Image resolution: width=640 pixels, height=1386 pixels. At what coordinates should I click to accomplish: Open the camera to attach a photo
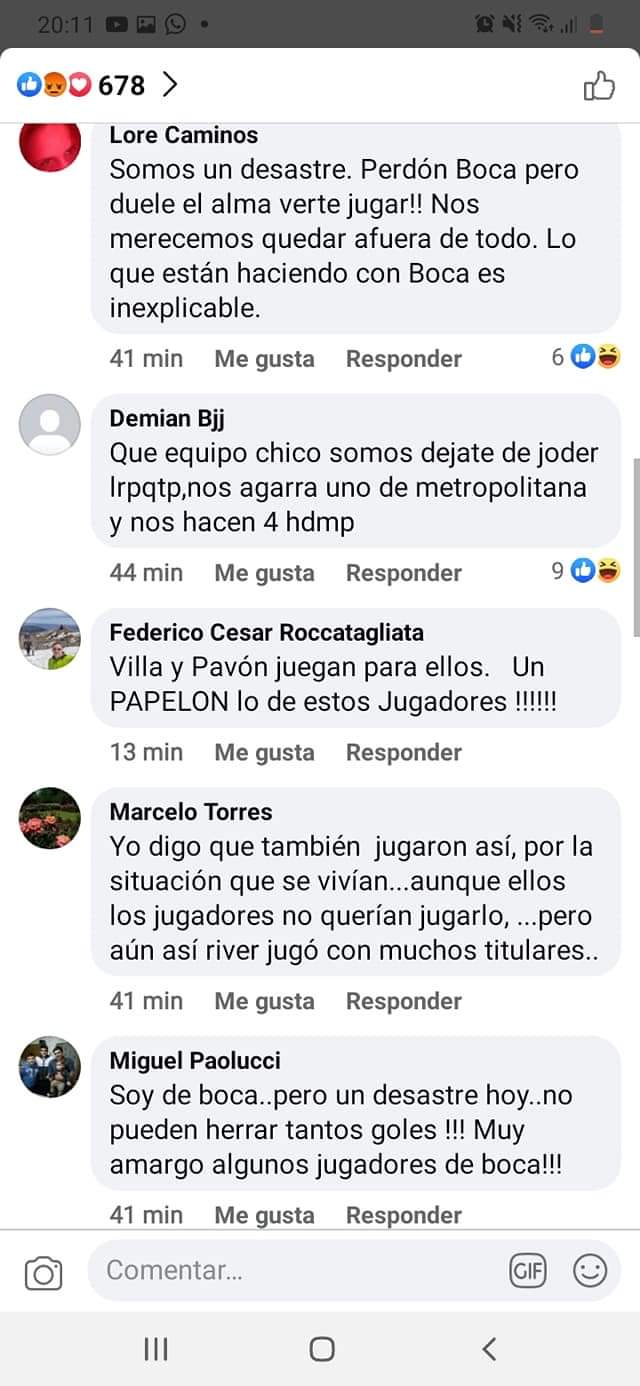coord(43,1273)
